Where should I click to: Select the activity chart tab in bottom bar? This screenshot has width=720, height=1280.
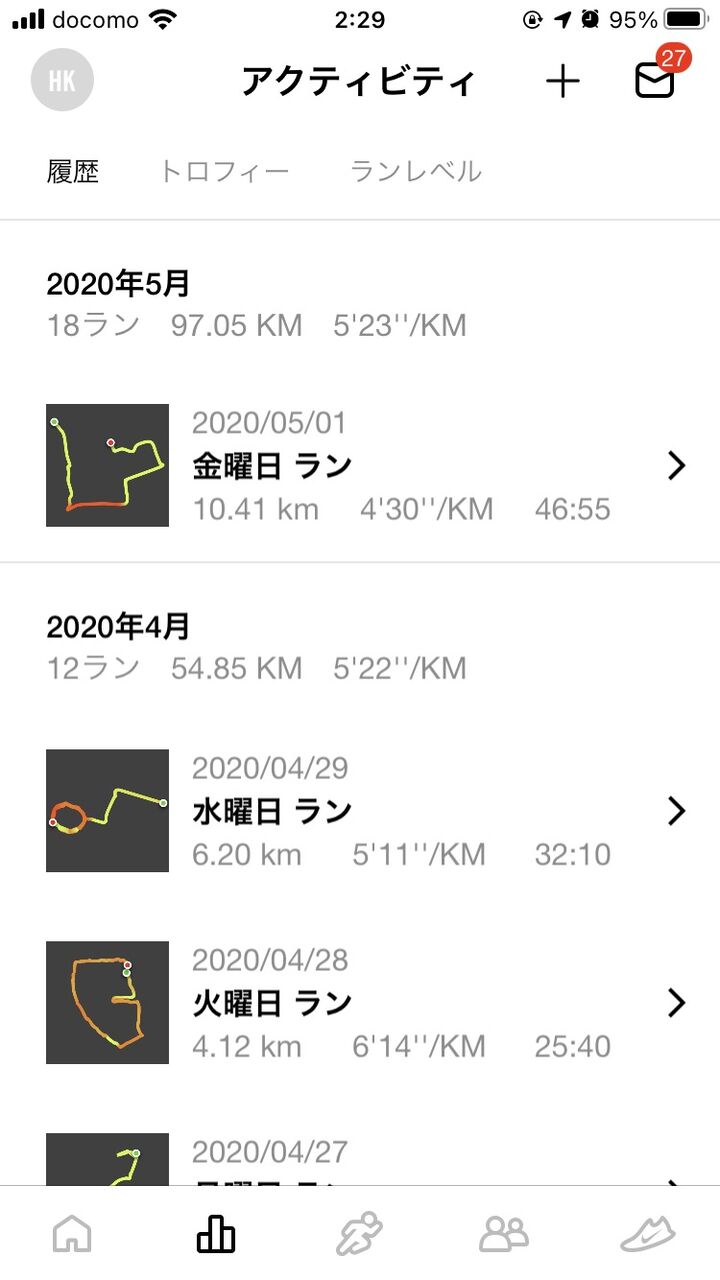coord(216,1234)
